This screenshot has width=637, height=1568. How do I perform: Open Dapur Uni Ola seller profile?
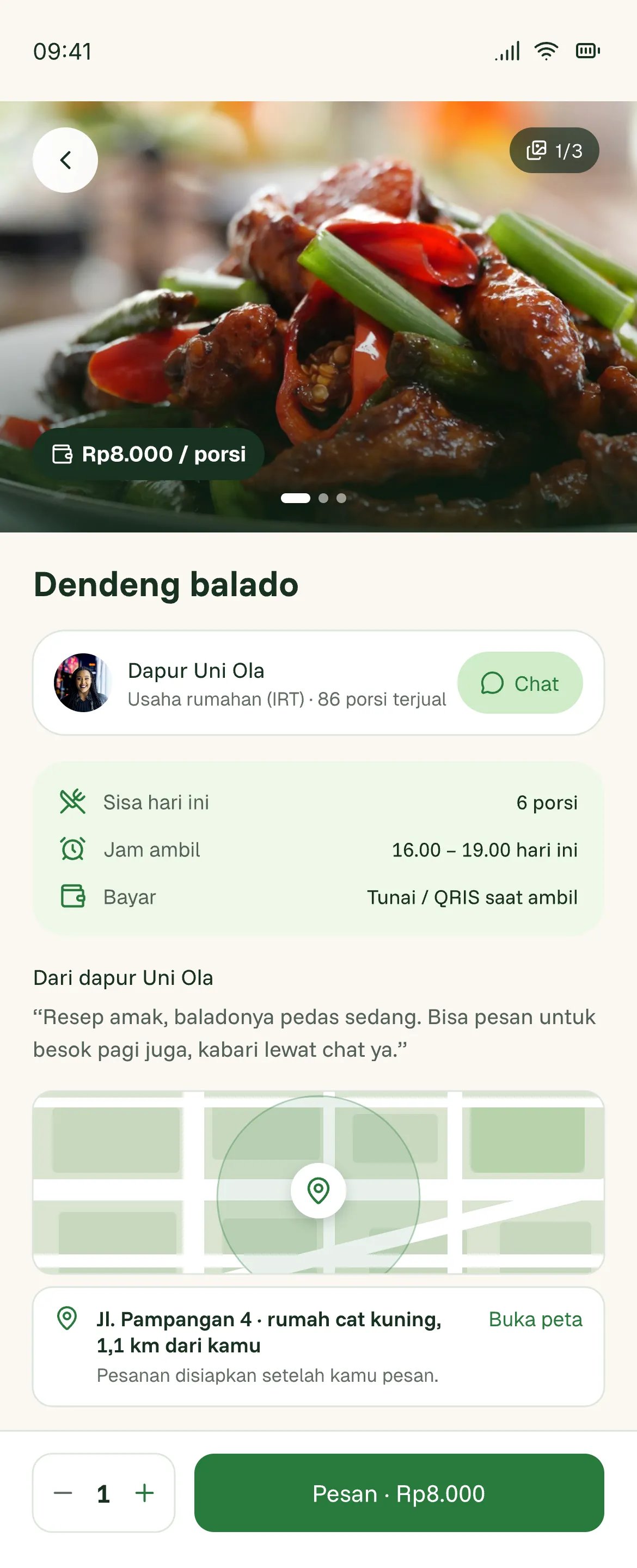pos(250,683)
